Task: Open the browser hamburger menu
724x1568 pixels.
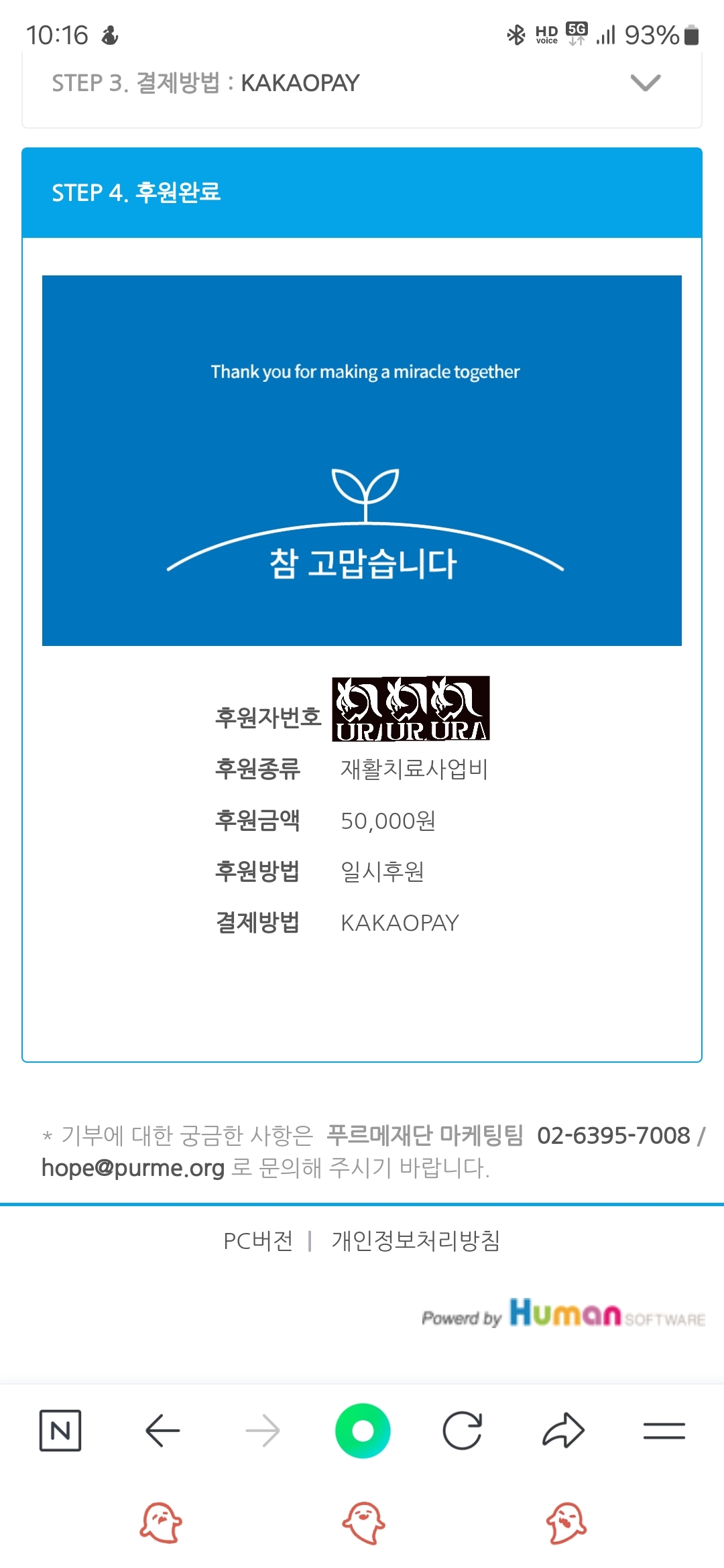Action: pos(664,1431)
